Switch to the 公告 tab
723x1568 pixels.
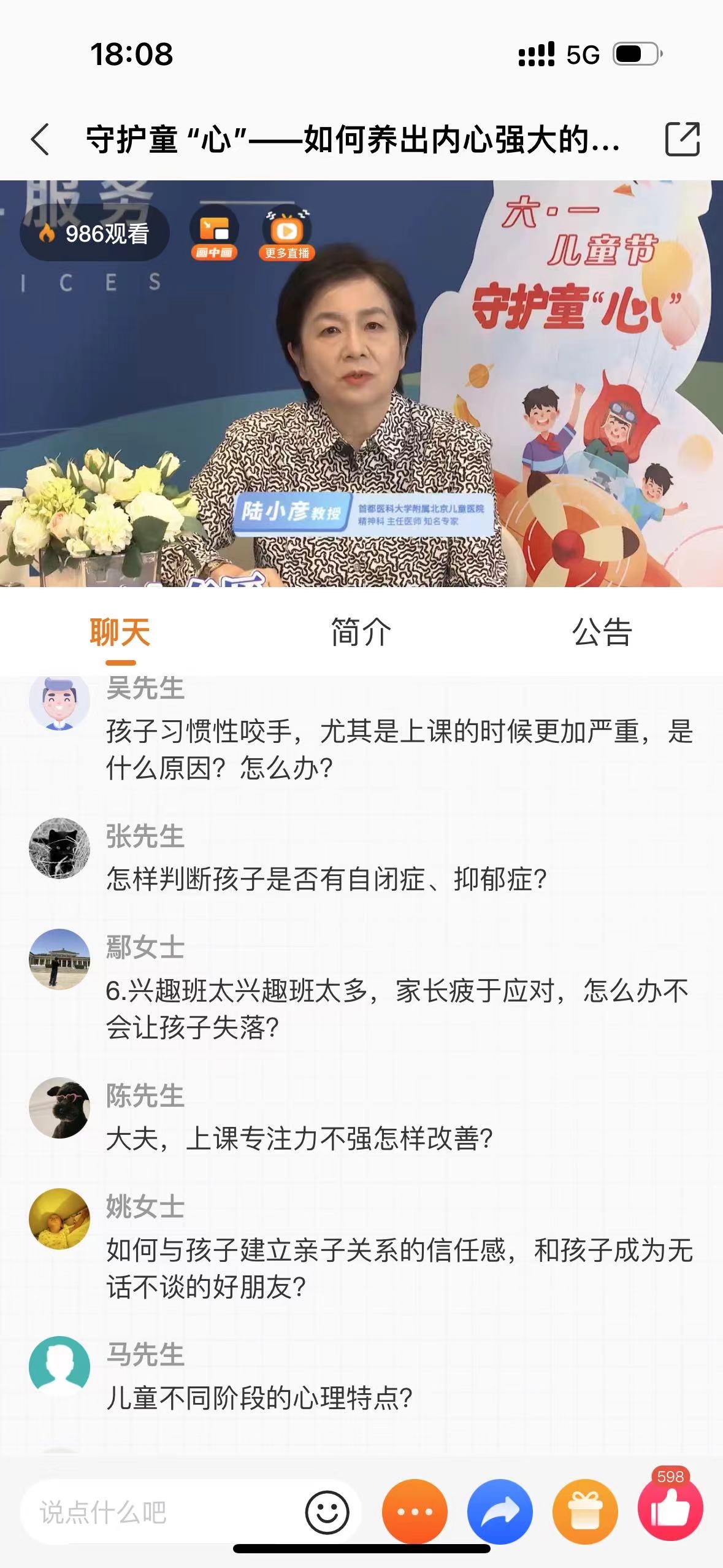[x=602, y=632]
